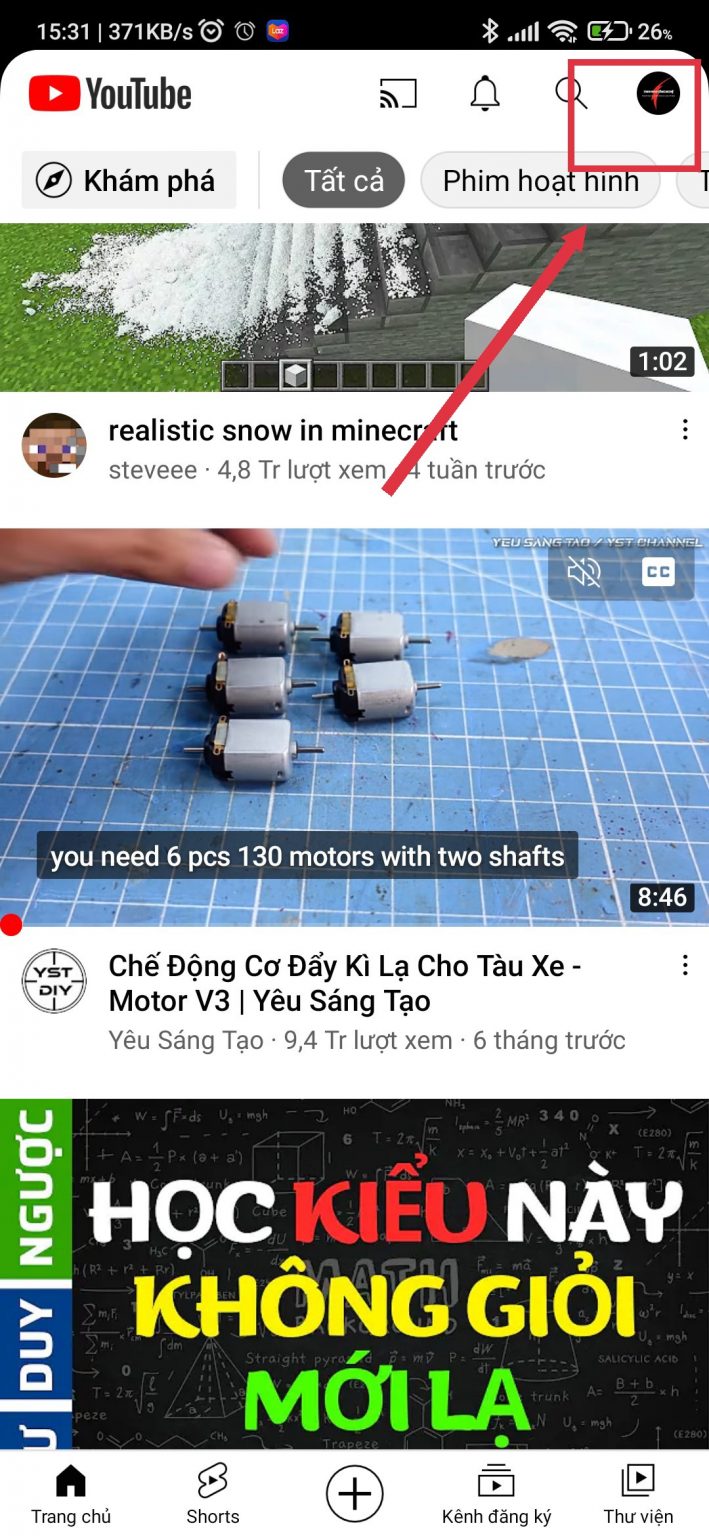Toggle closed captions on the preview
The width and height of the screenshot is (709, 1536).
[x=657, y=572]
